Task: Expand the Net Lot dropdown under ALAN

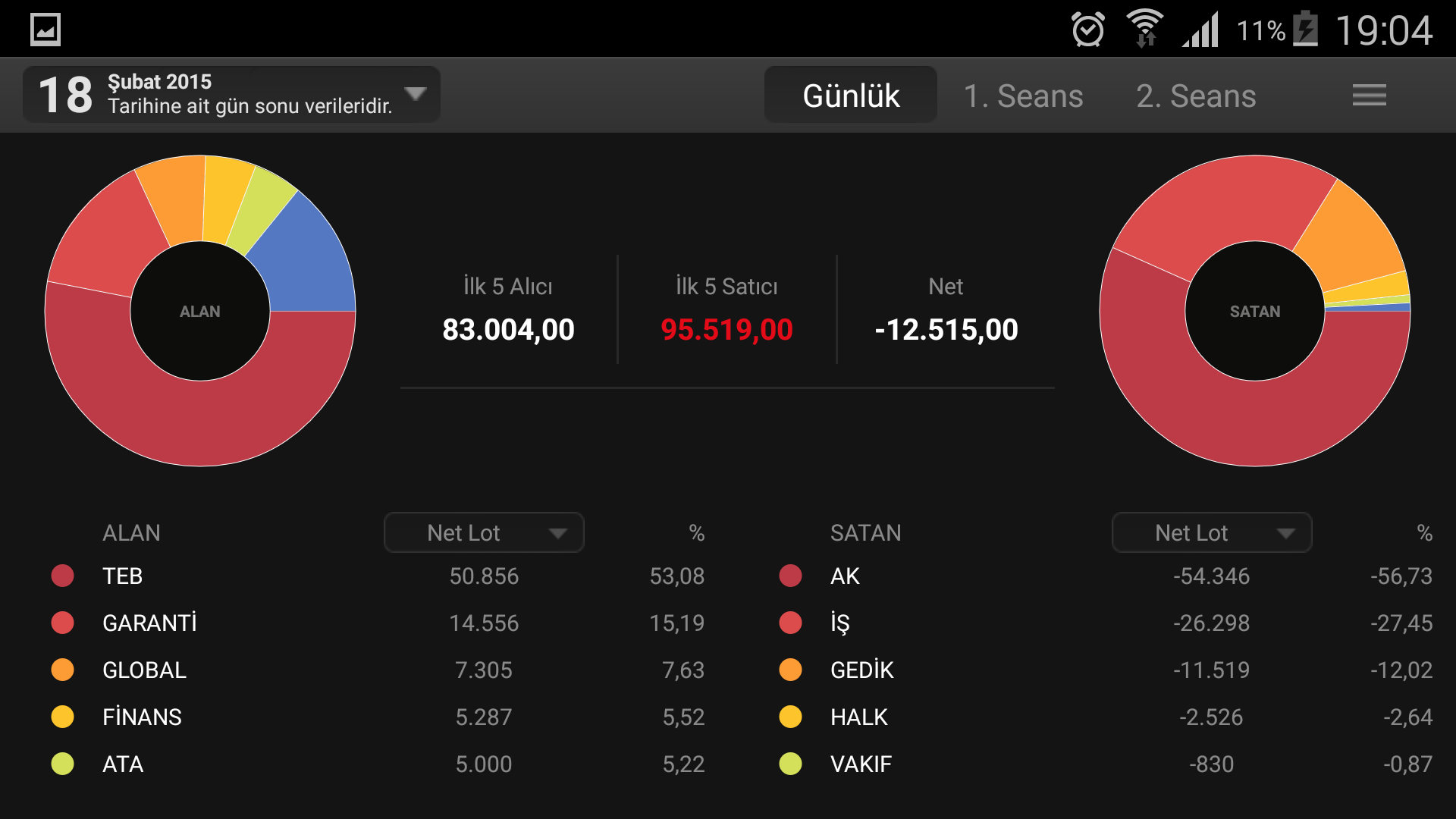Action: pos(484,532)
